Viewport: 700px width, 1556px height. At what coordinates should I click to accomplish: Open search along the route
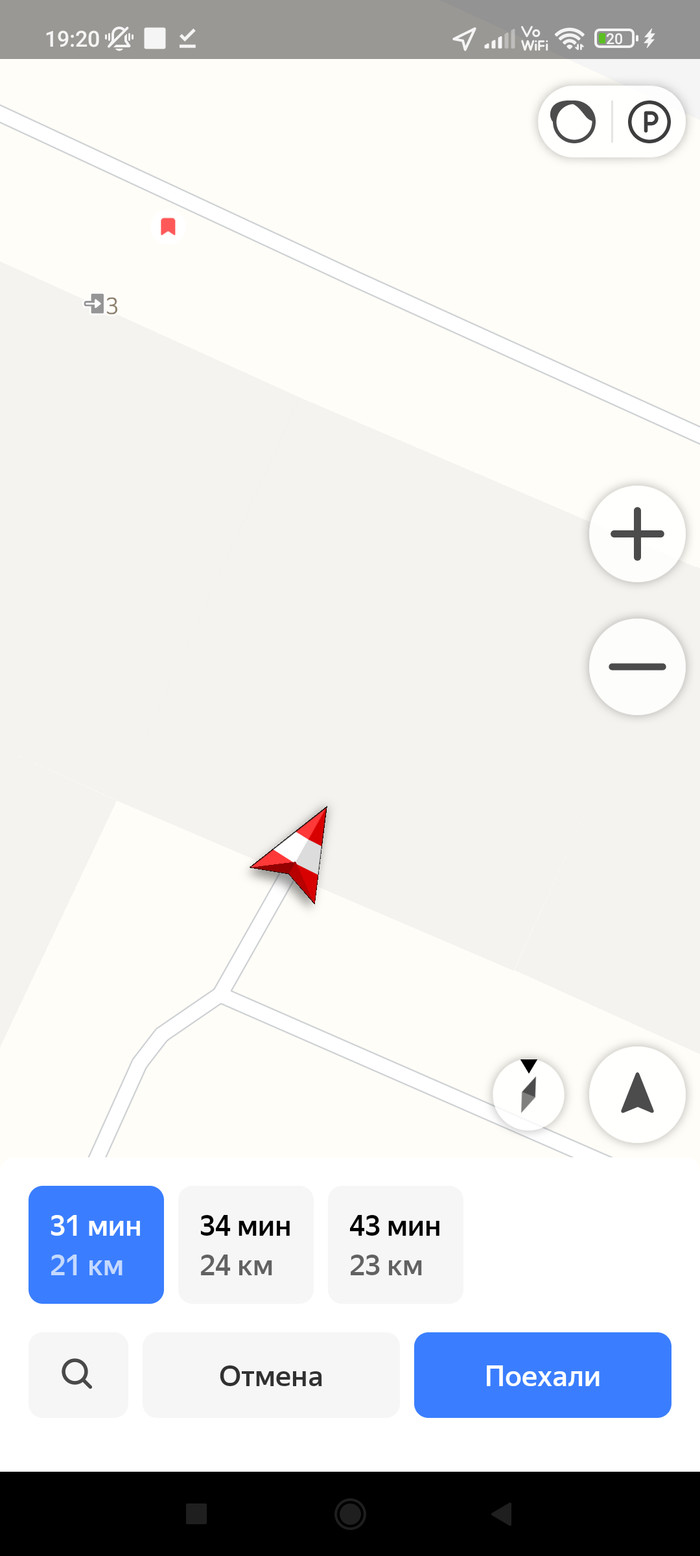[78, 1375]
